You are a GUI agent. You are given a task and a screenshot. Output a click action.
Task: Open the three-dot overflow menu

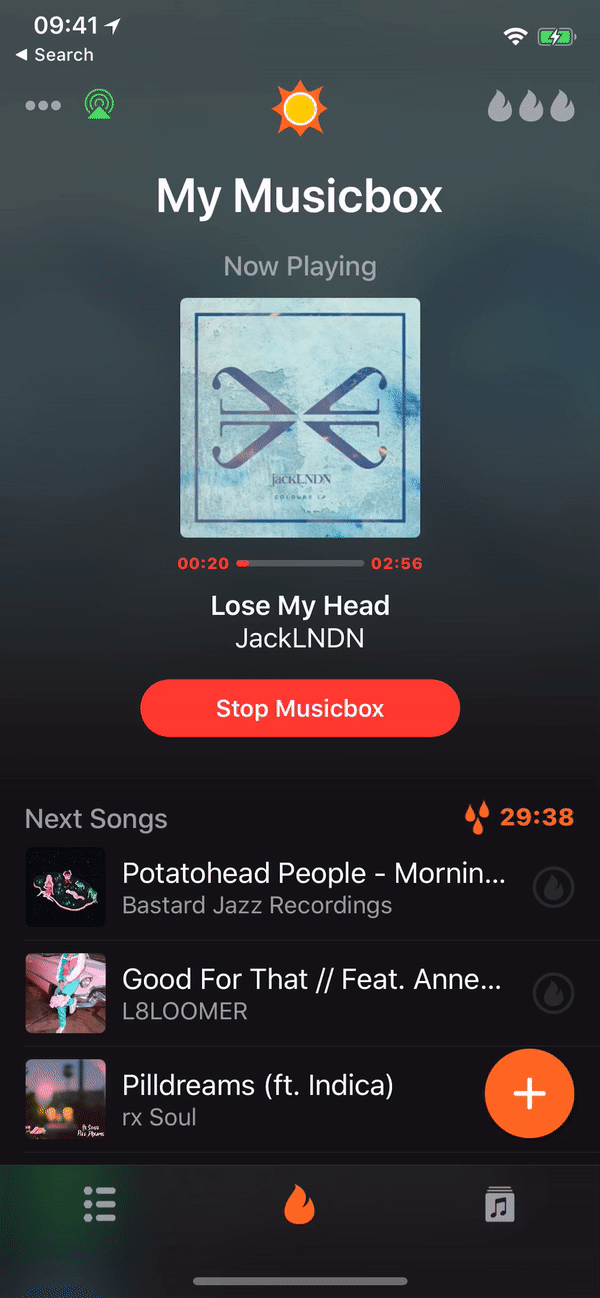(x=43, y=106)
